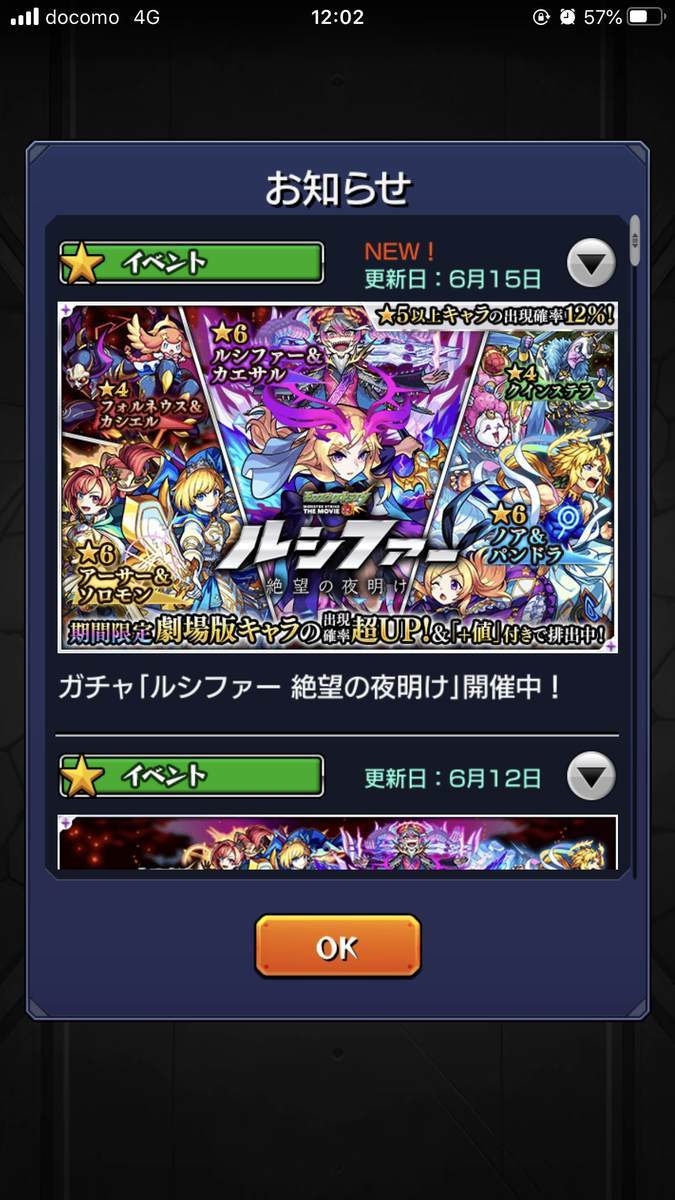Open the June 12 event banner

coord(337,842)
